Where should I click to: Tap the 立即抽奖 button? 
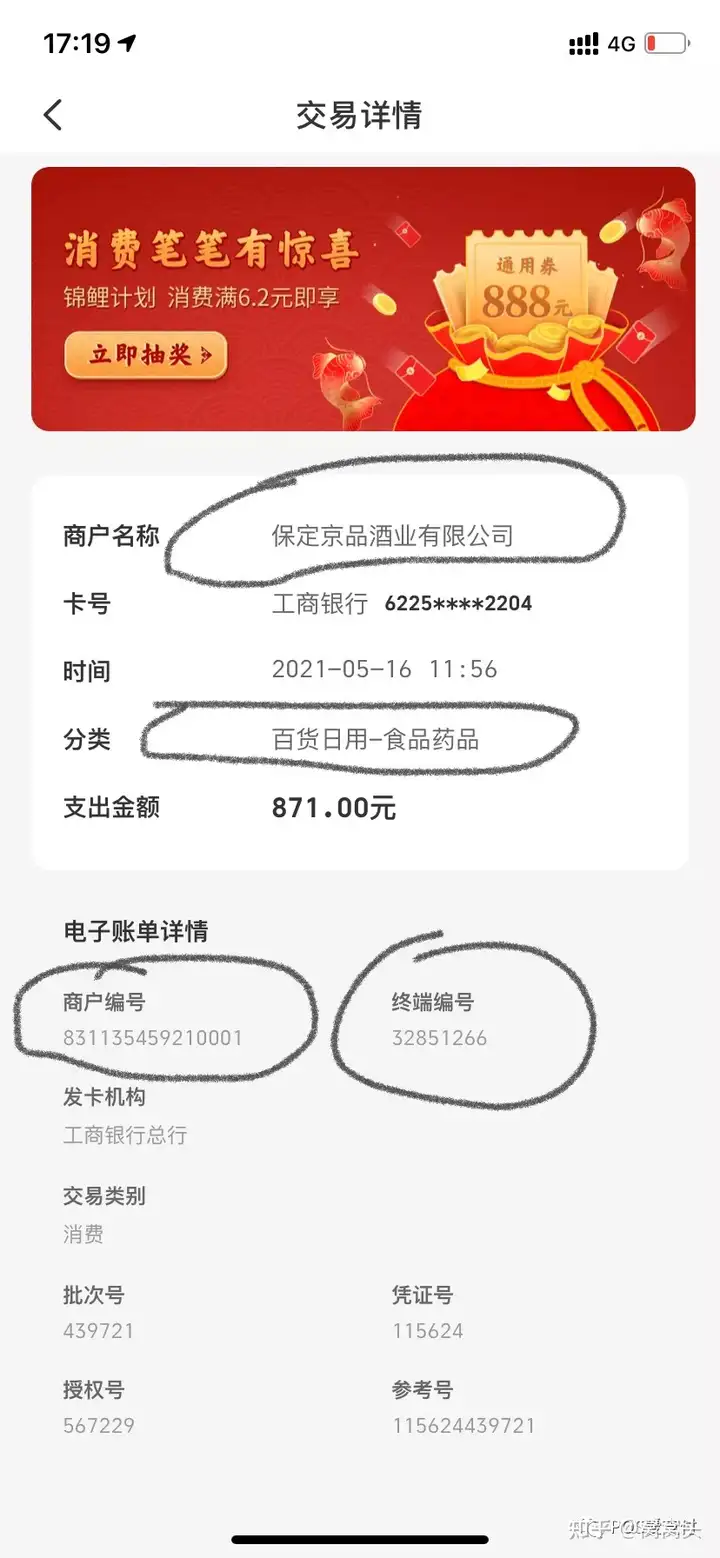146,355
